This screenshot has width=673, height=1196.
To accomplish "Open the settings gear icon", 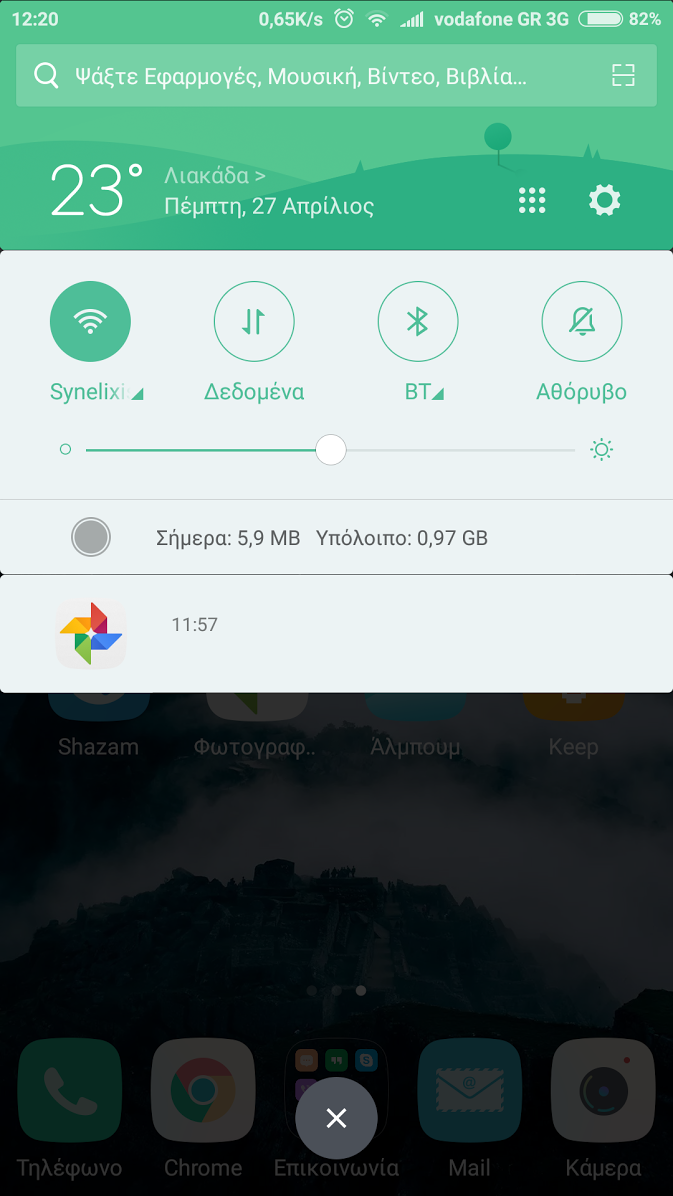I will (x=604, y=201).
